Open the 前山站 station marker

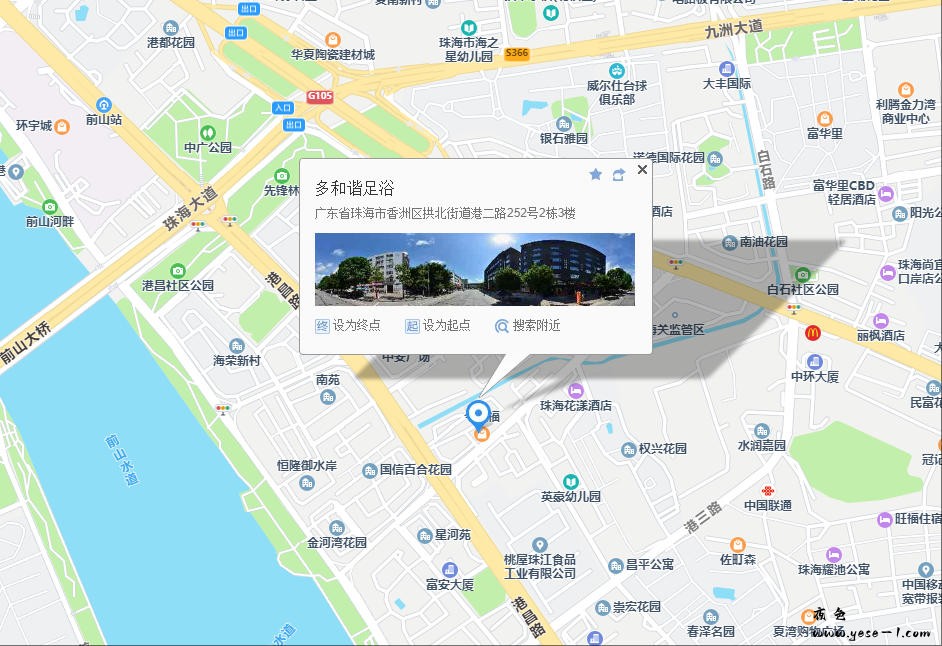coord(103,105)
